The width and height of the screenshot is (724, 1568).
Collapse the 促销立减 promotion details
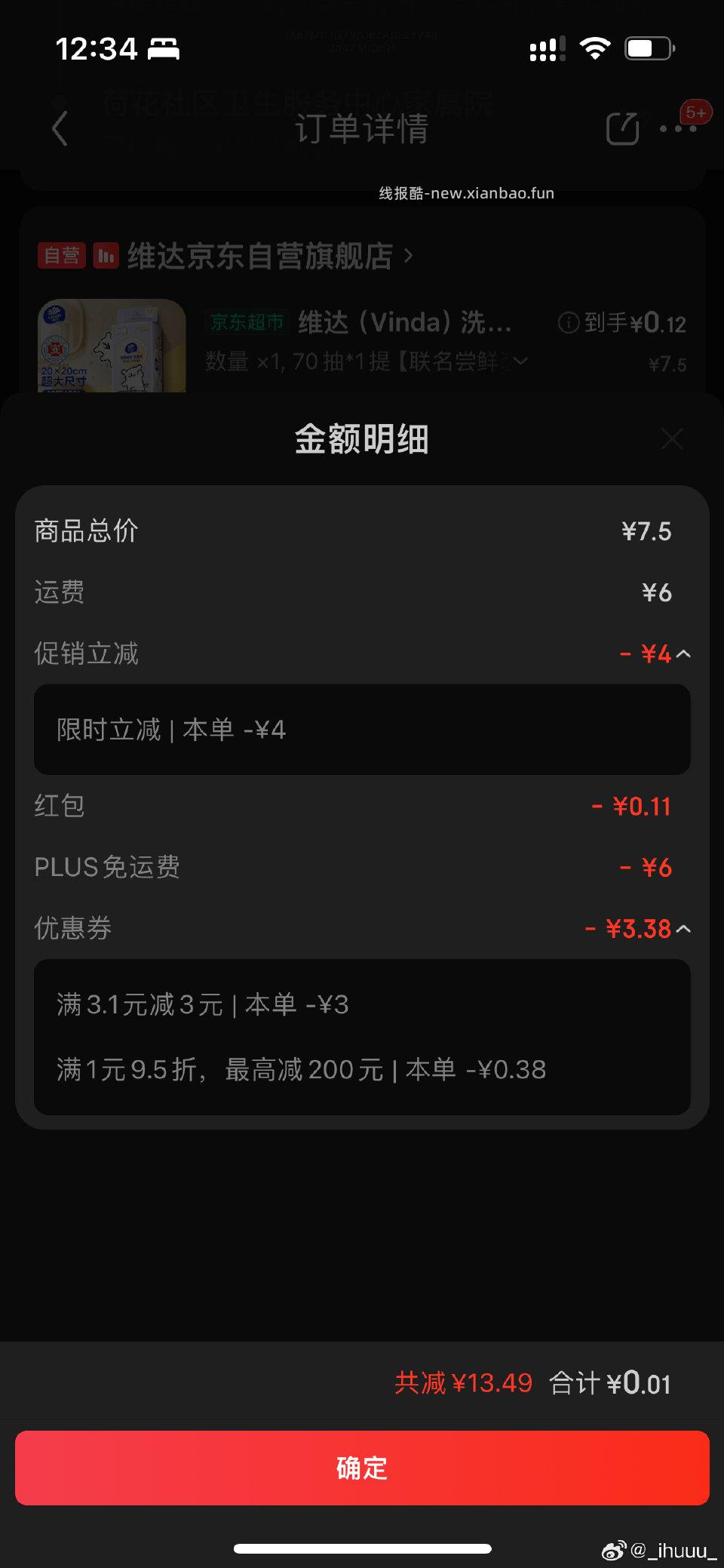683,653
